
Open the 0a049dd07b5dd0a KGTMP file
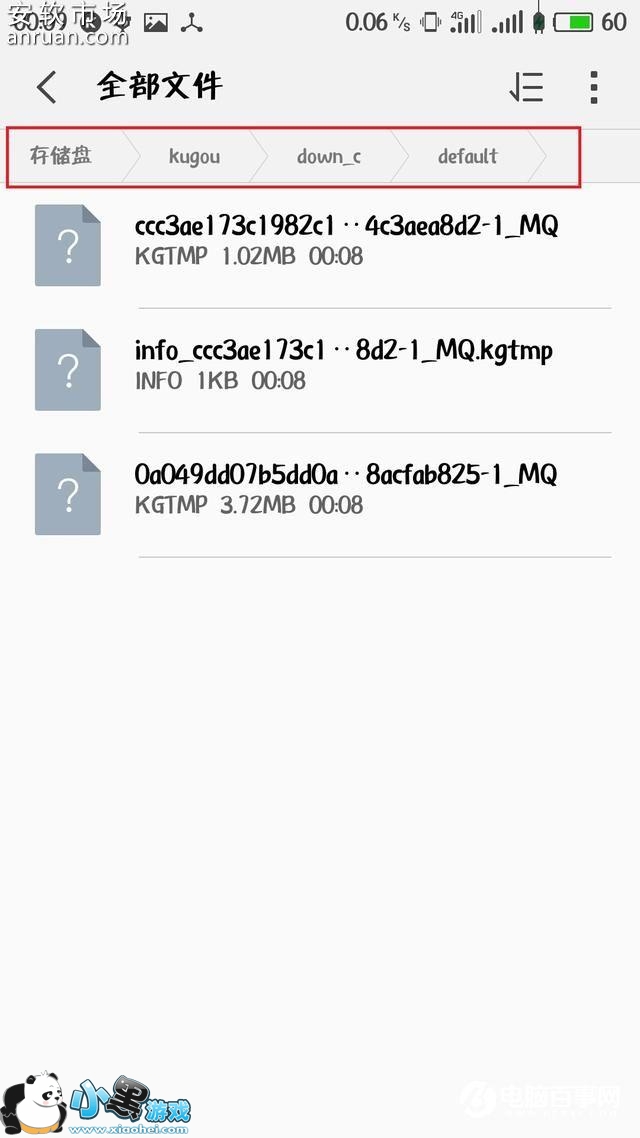coord(320,495)
